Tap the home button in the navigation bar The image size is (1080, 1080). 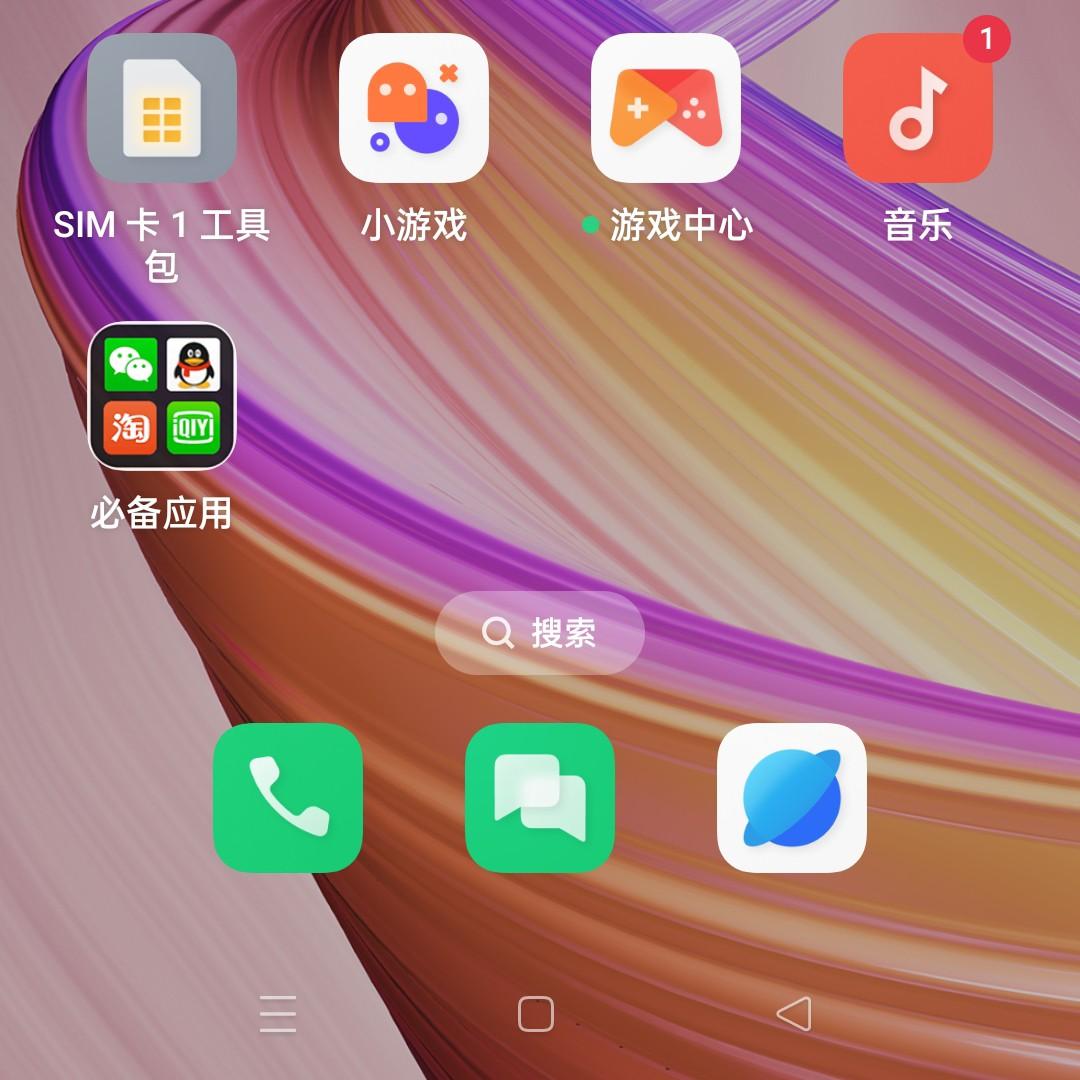536,1014
